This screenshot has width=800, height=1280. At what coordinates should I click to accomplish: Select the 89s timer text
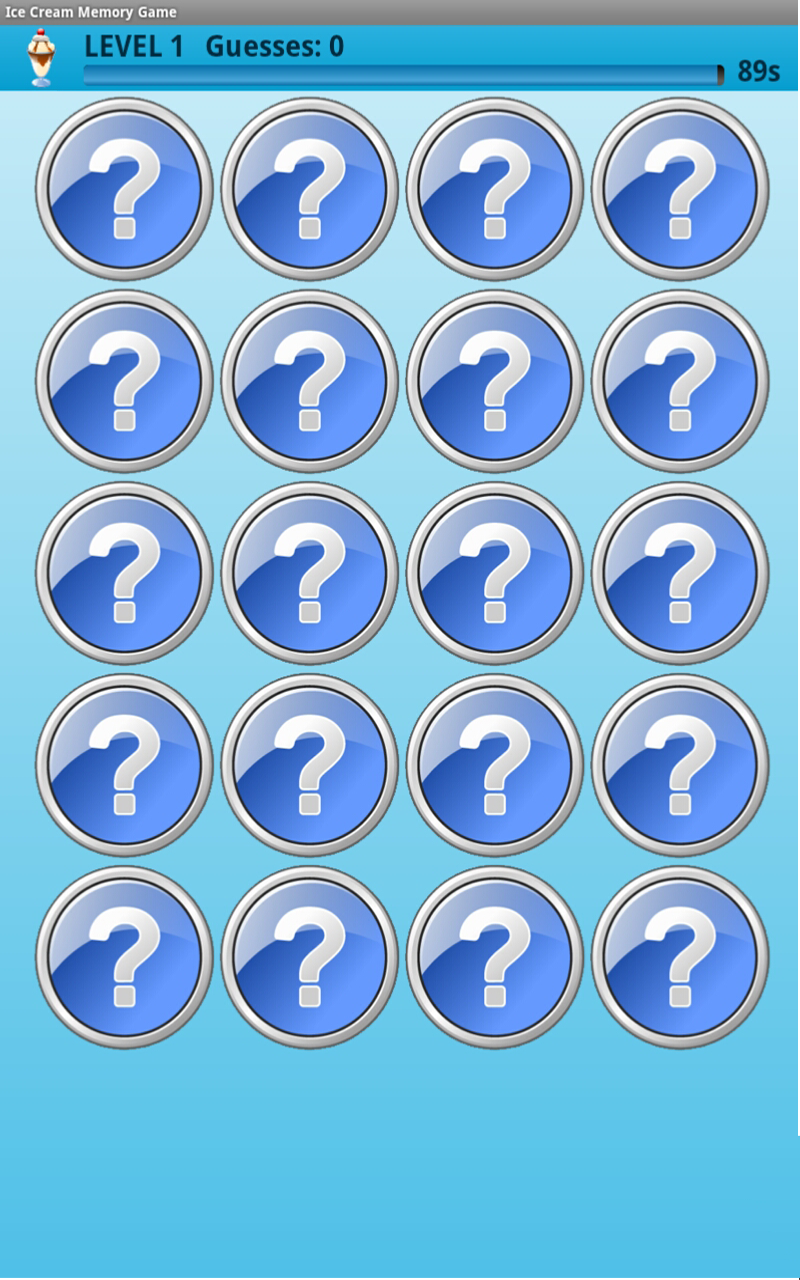coord(756,70)
